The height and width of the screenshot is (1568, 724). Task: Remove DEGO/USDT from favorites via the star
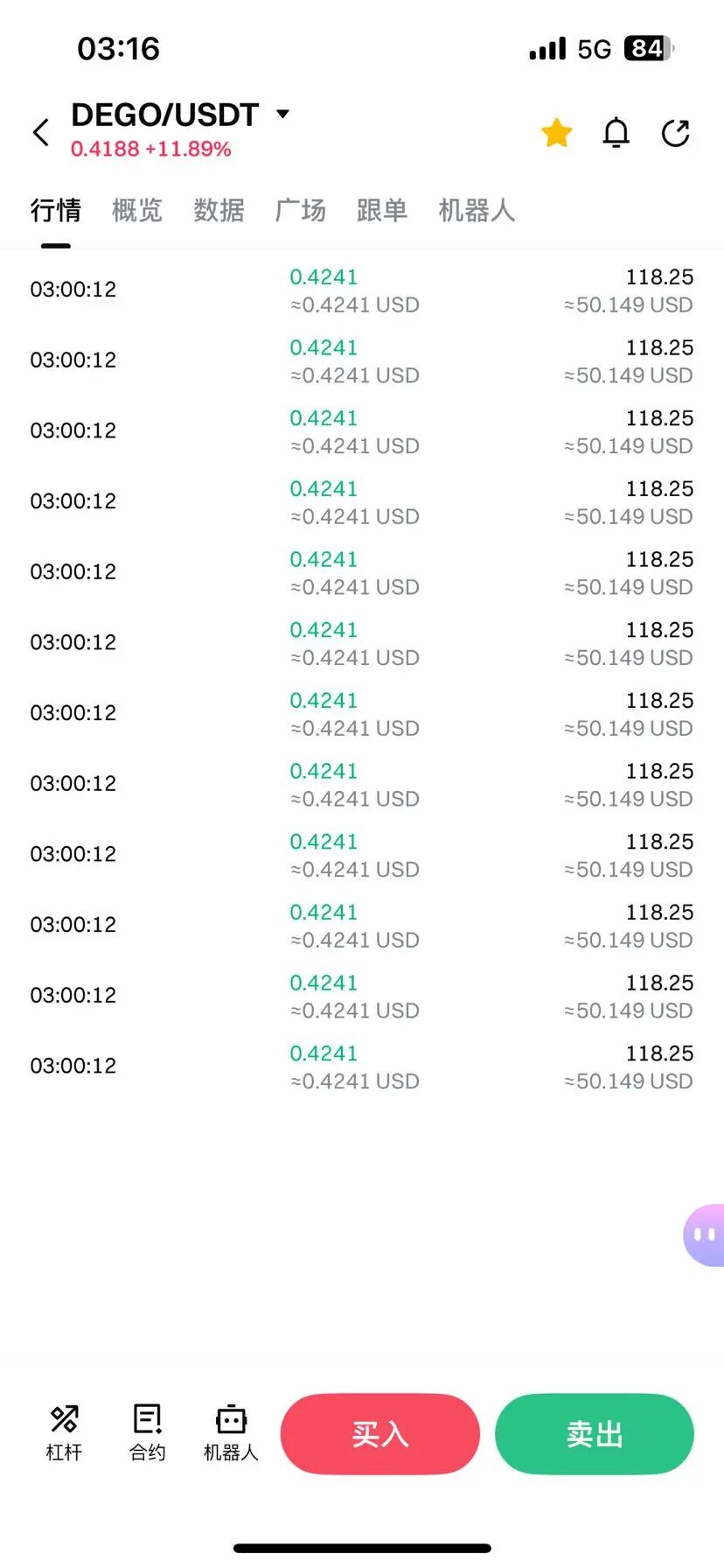click(x=556, y=133)
